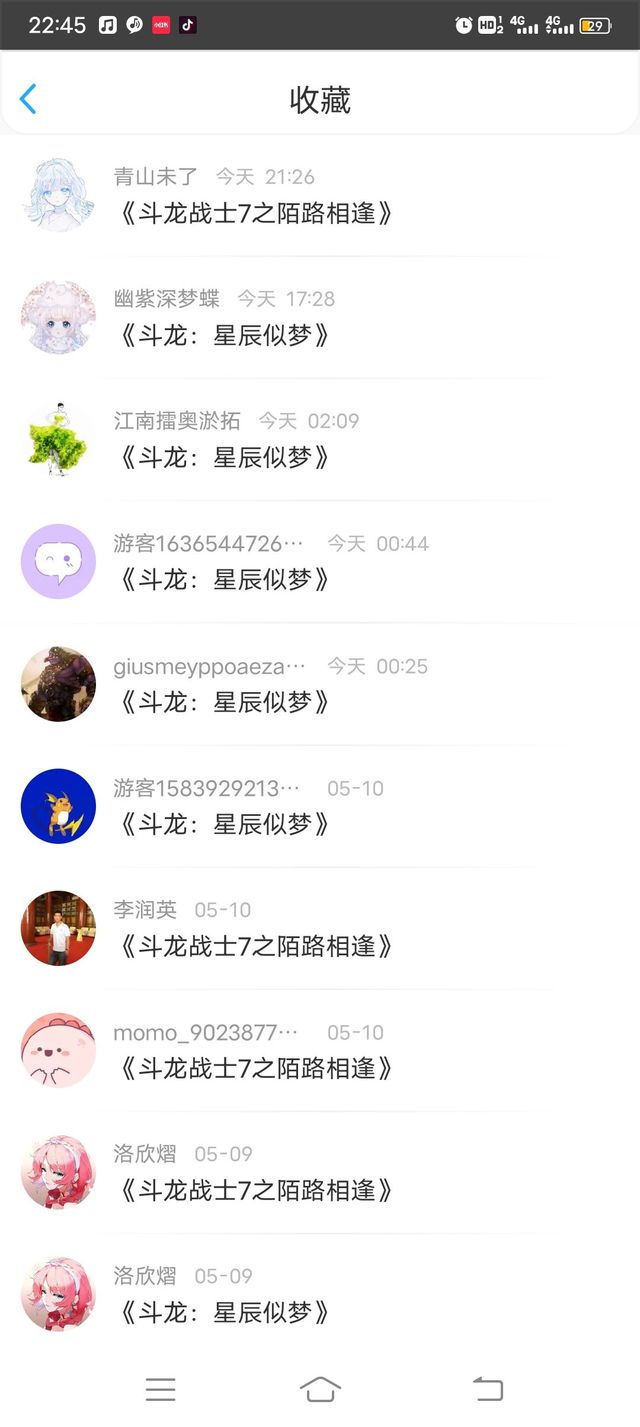640x1427 pixels.
Task: Tap the system home button in the navigation bar
Action: pyautogui.click(x=320, y=1389)
